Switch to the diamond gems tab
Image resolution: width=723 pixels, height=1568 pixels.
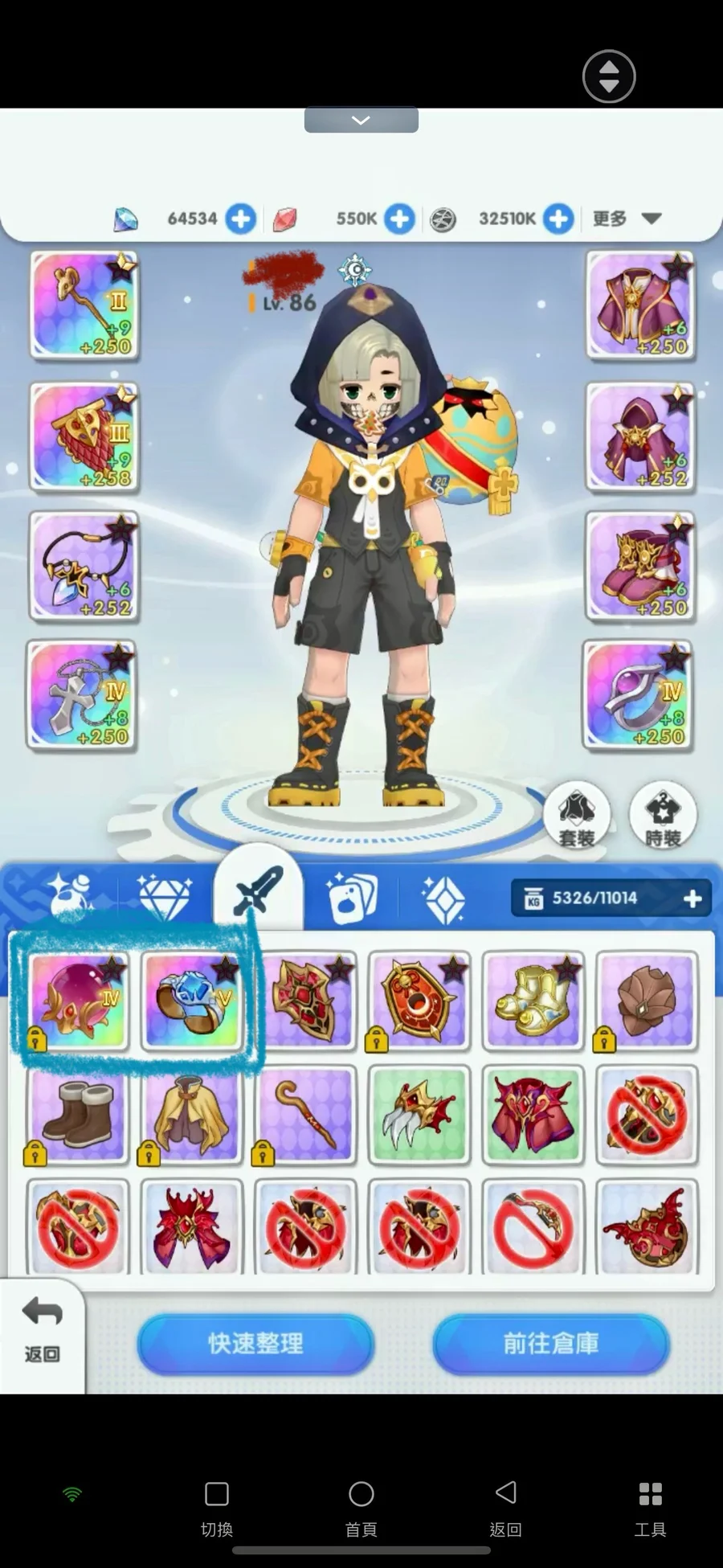(x=165, y=897)
